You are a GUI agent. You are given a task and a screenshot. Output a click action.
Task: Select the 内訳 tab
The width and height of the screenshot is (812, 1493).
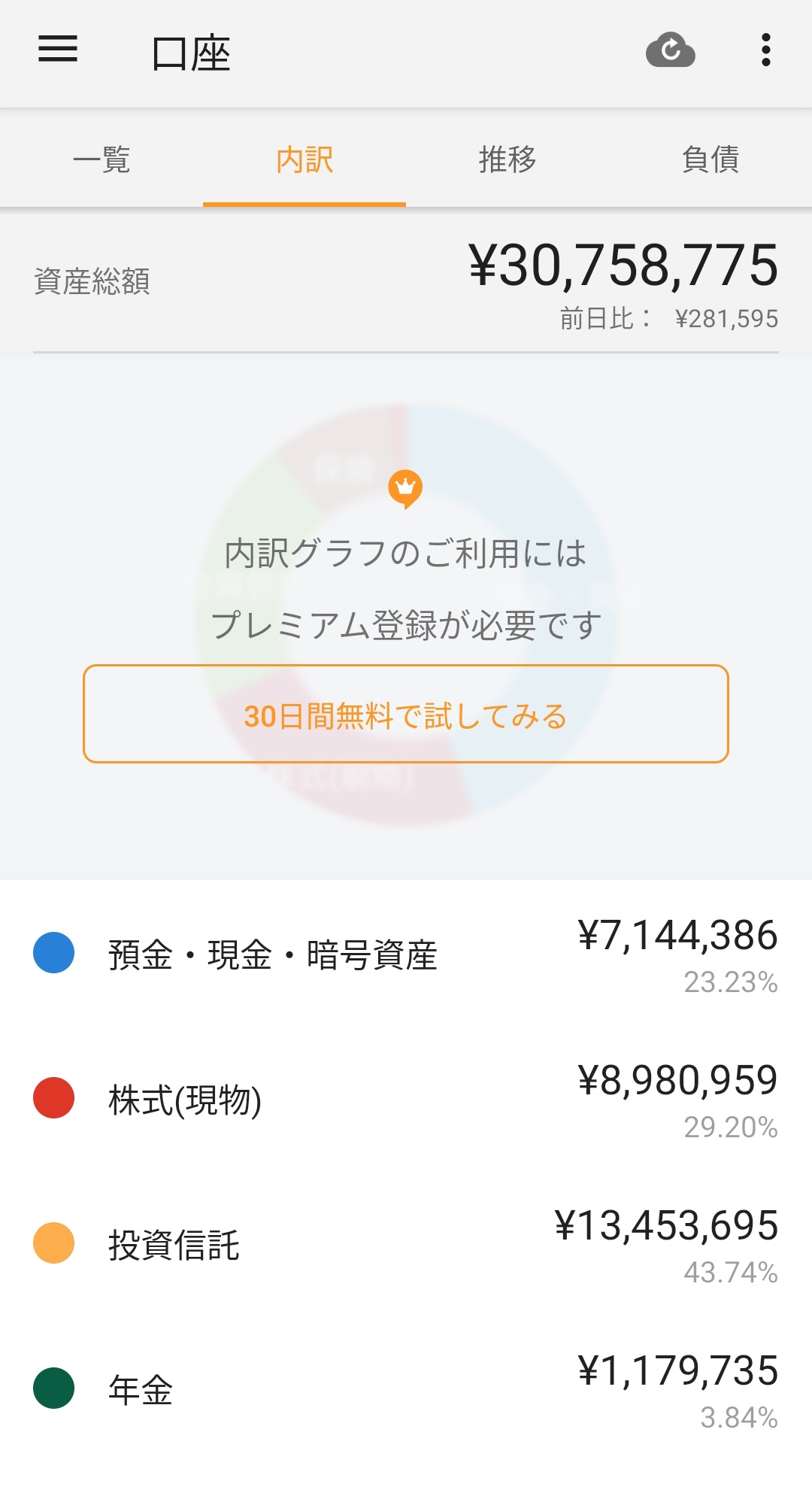pyautogui.click(x=304, y=159)
